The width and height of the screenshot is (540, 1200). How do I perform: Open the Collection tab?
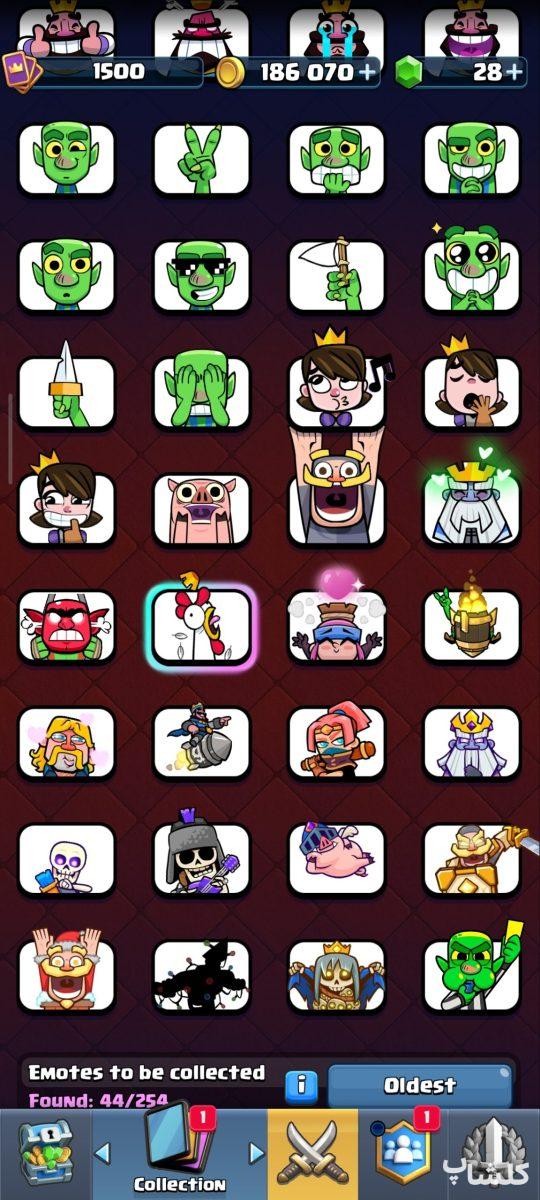pyautogui.click(x=180, y=1155)
